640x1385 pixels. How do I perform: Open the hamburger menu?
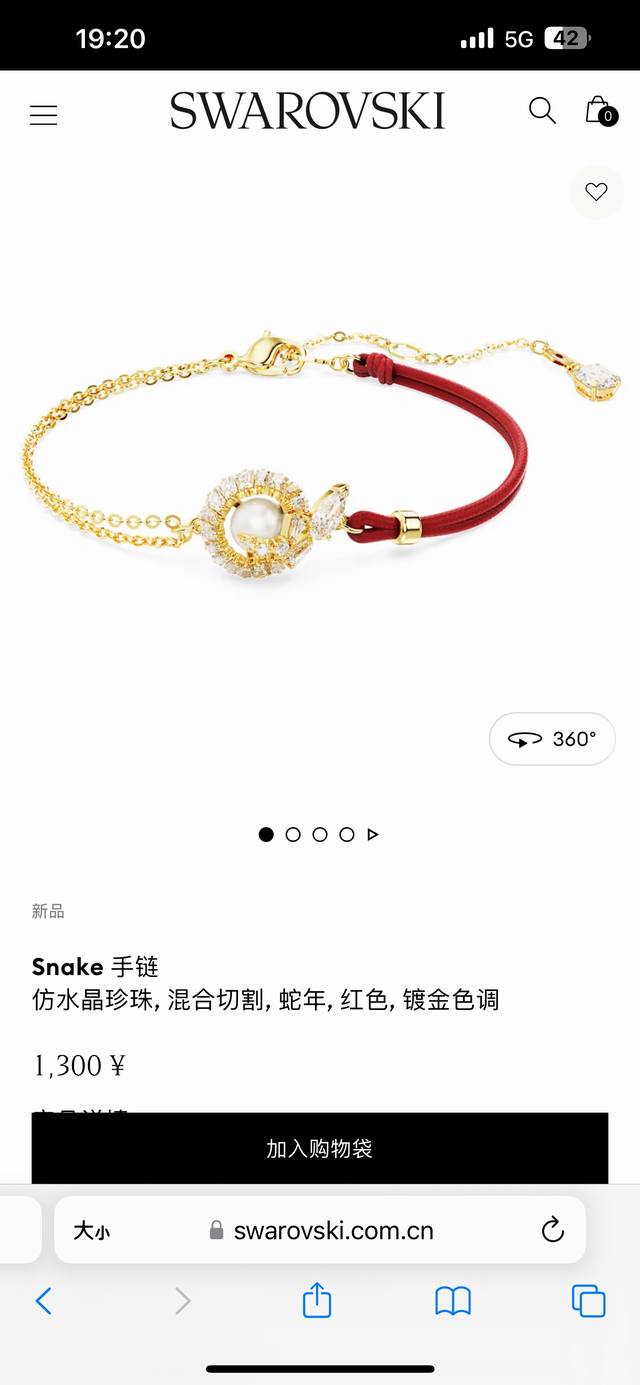pos(43,115)
